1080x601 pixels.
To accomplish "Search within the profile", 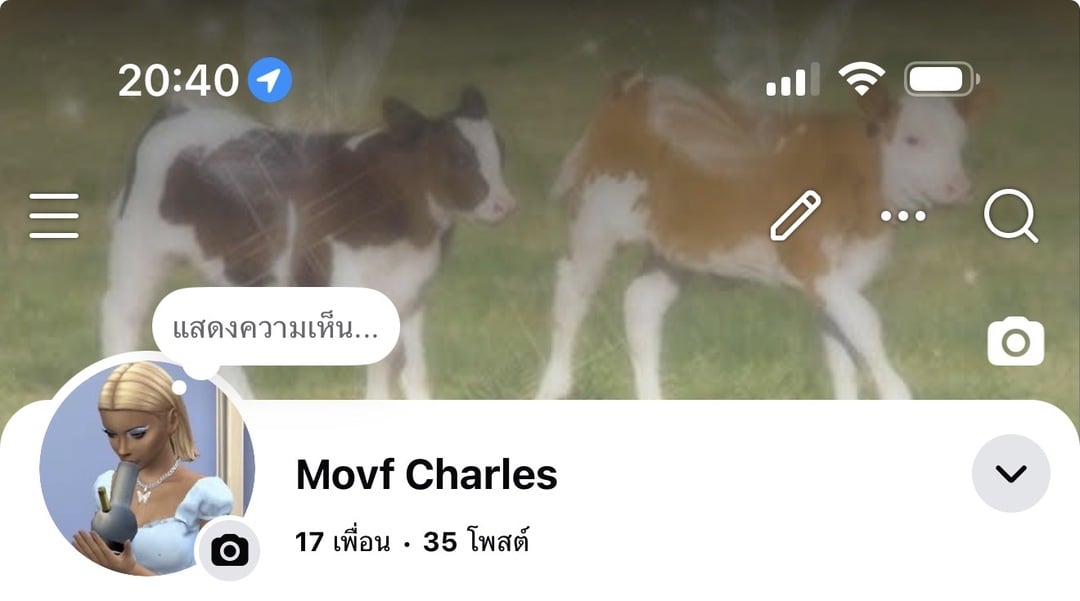I will pyautogui.click(x=1010, y=216).
